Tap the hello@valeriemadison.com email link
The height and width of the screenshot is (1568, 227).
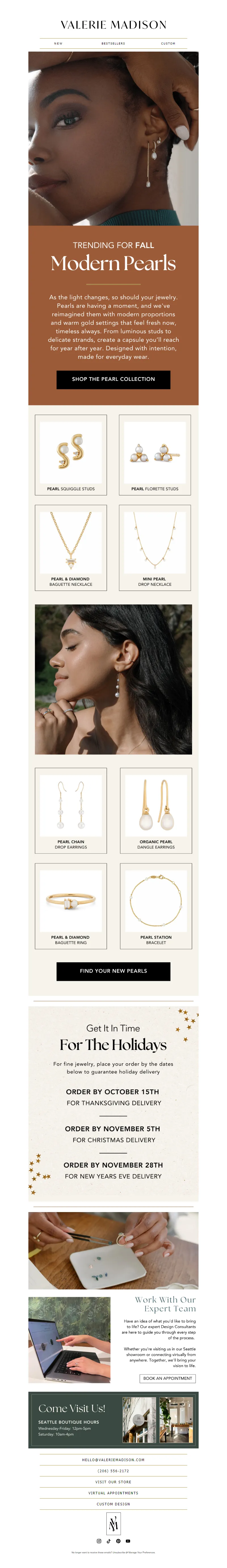113,1460
